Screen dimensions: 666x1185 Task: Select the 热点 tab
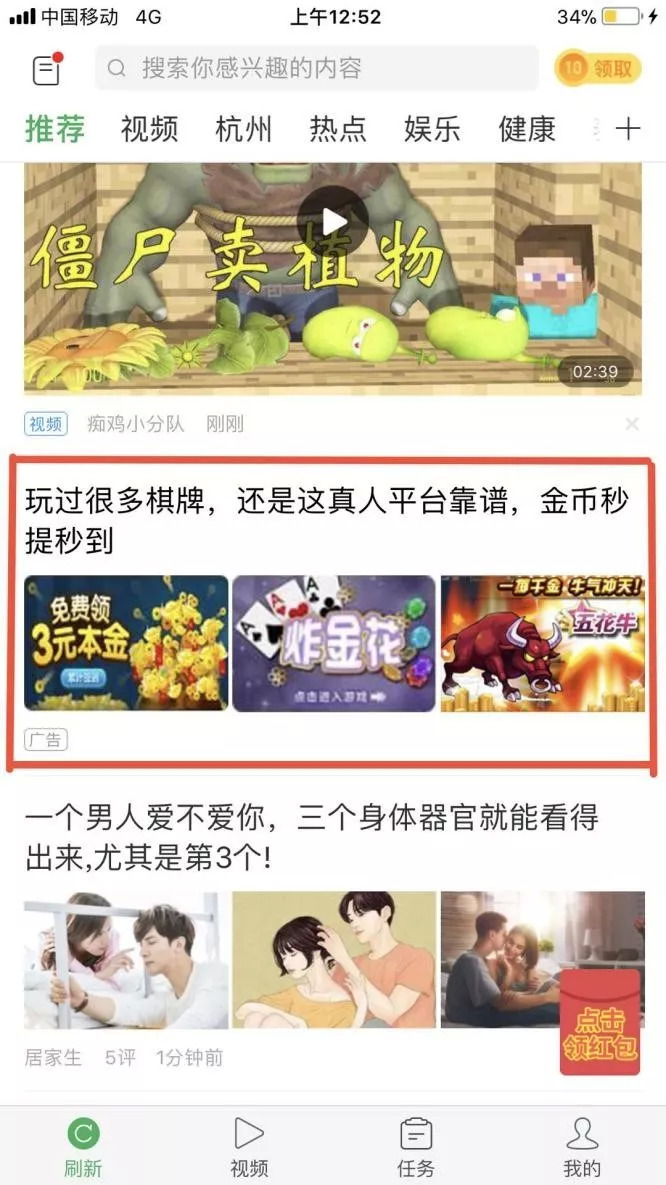click(x=338, y=128)
